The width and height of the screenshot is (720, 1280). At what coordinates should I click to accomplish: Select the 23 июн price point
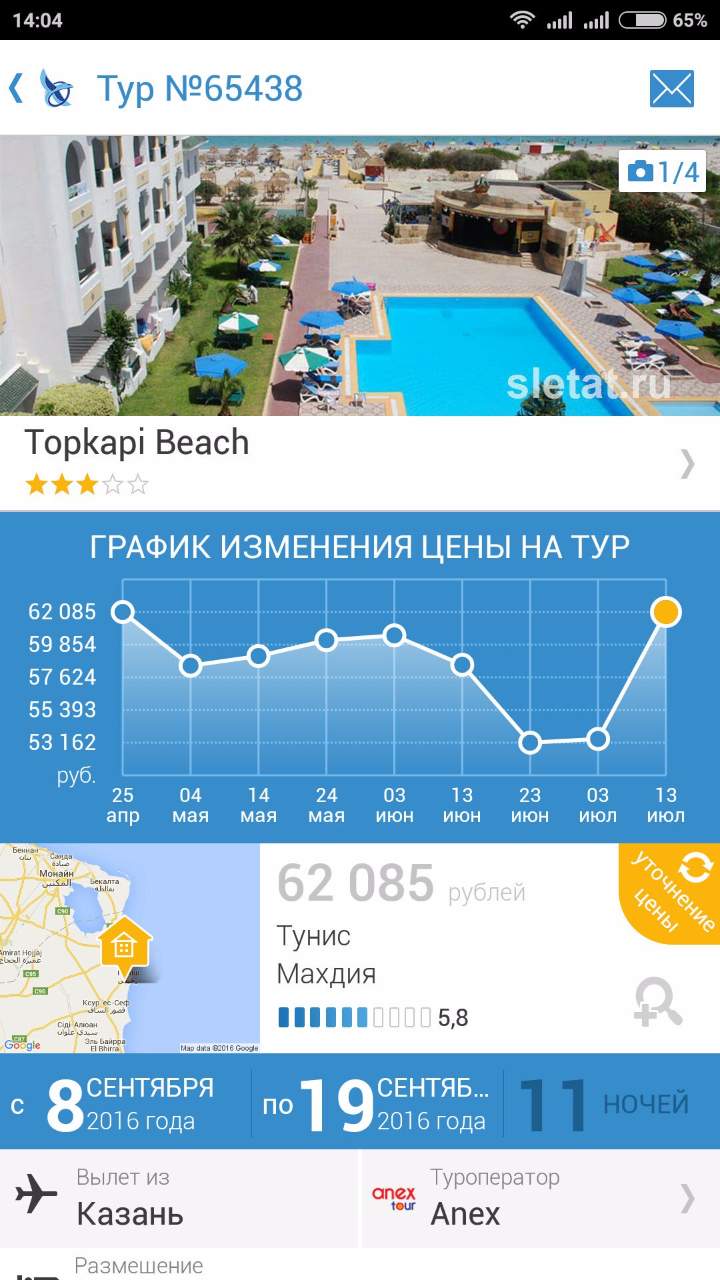coord(530,742)
